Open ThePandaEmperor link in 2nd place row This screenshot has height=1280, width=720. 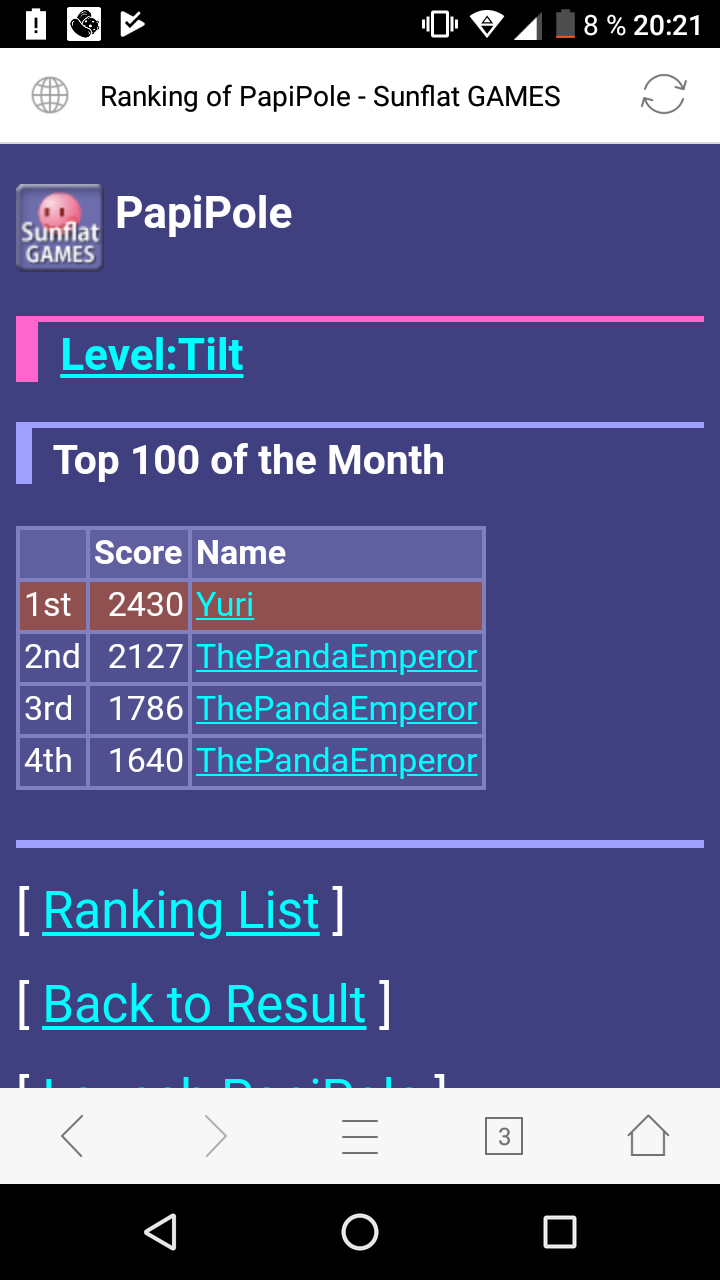point(336,657)
